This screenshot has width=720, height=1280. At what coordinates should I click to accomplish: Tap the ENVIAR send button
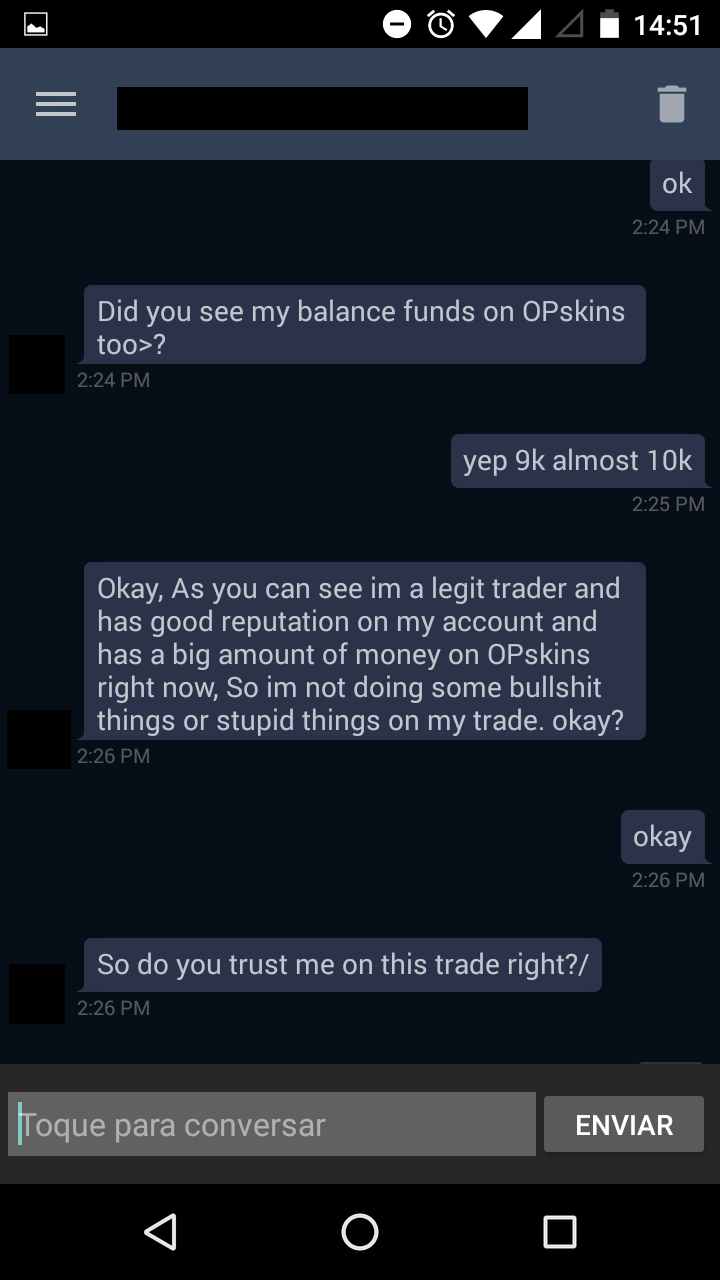pyautogui.click(x=624, y=1124)
